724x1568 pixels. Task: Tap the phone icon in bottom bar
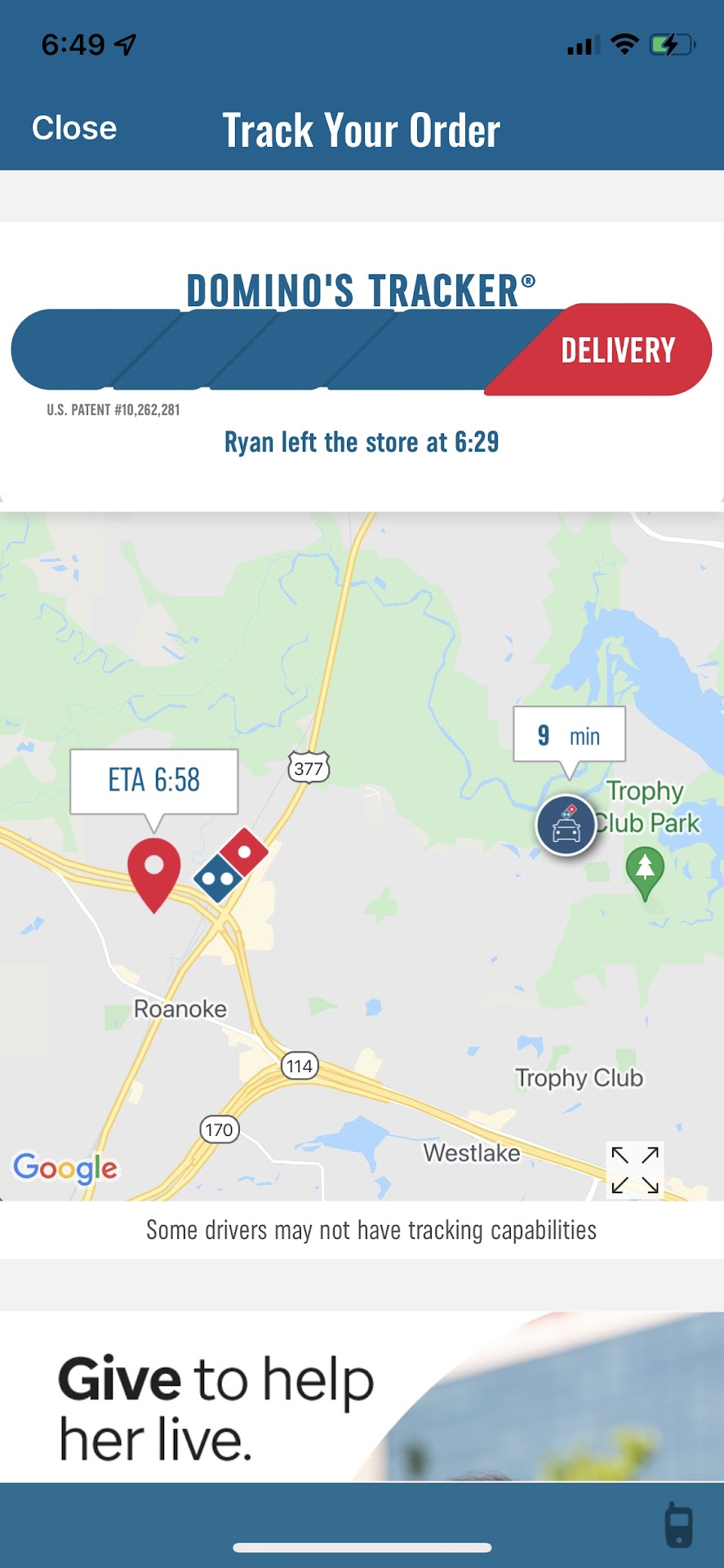(678, 1524)
